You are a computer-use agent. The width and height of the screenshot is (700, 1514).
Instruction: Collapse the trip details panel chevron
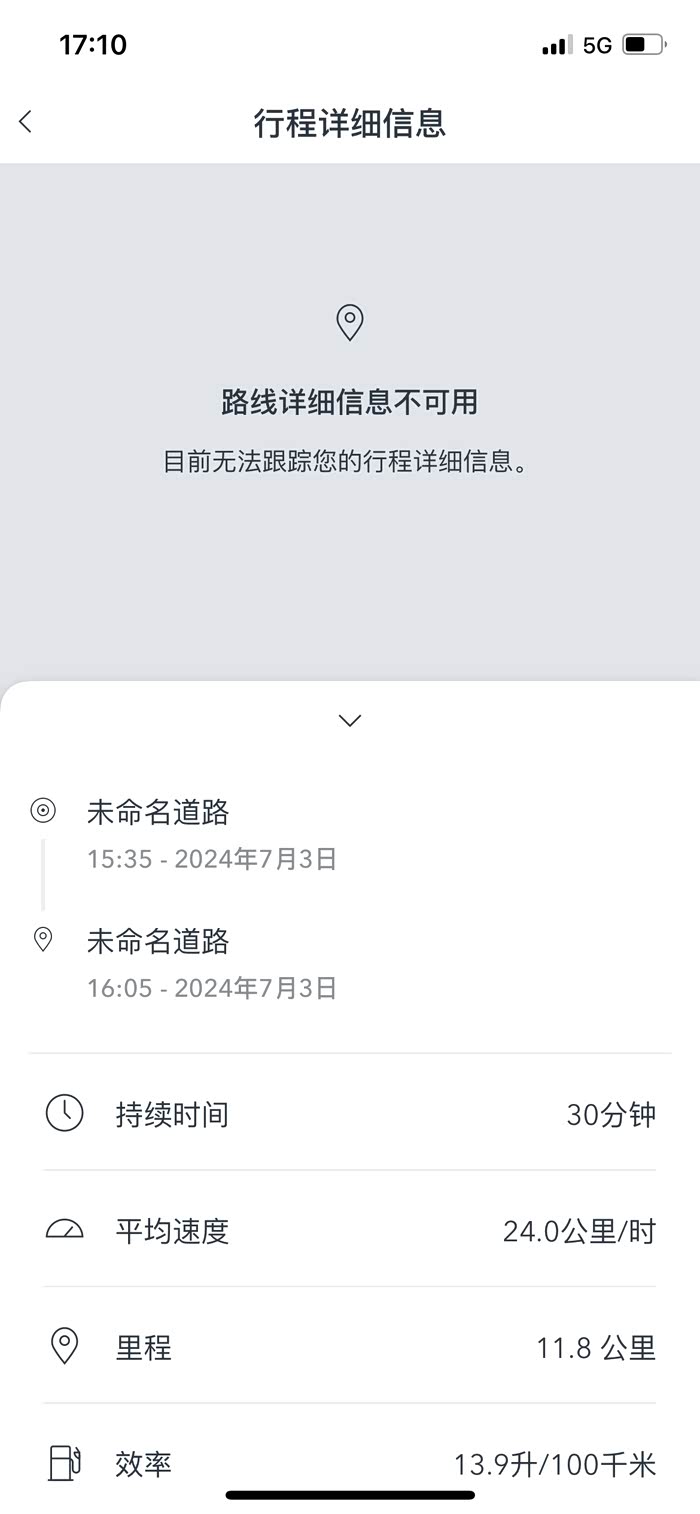coord(349,720)
